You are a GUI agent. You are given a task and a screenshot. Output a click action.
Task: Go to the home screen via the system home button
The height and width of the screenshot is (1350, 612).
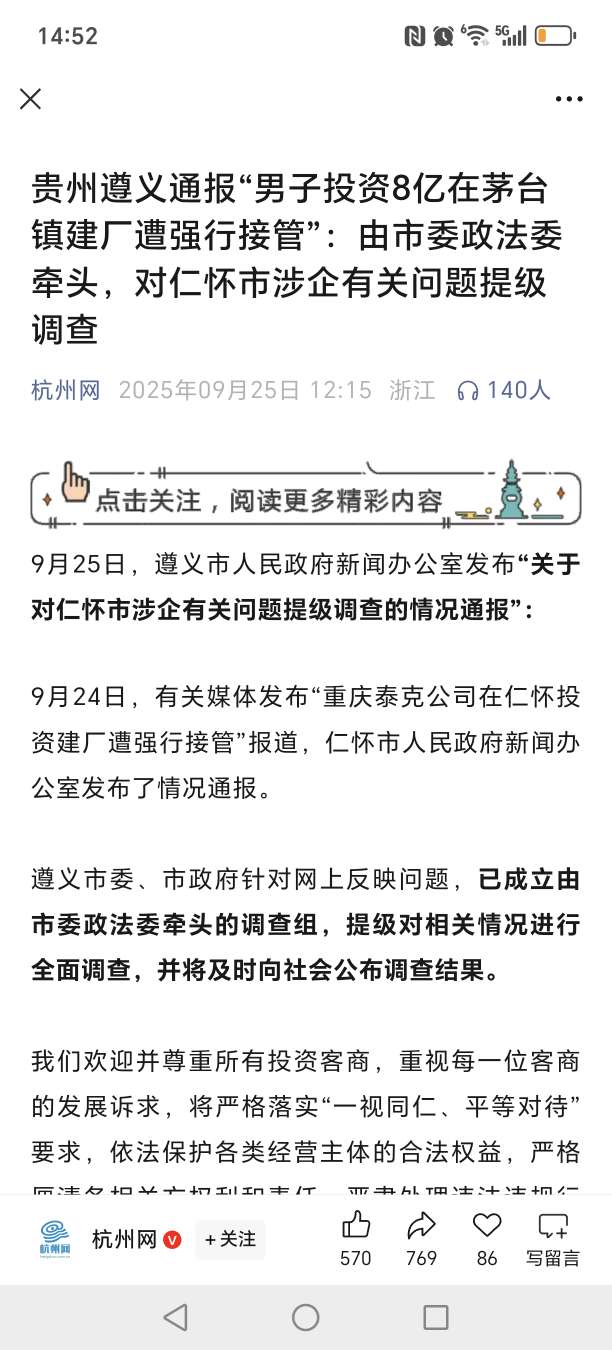point(306,1317)
